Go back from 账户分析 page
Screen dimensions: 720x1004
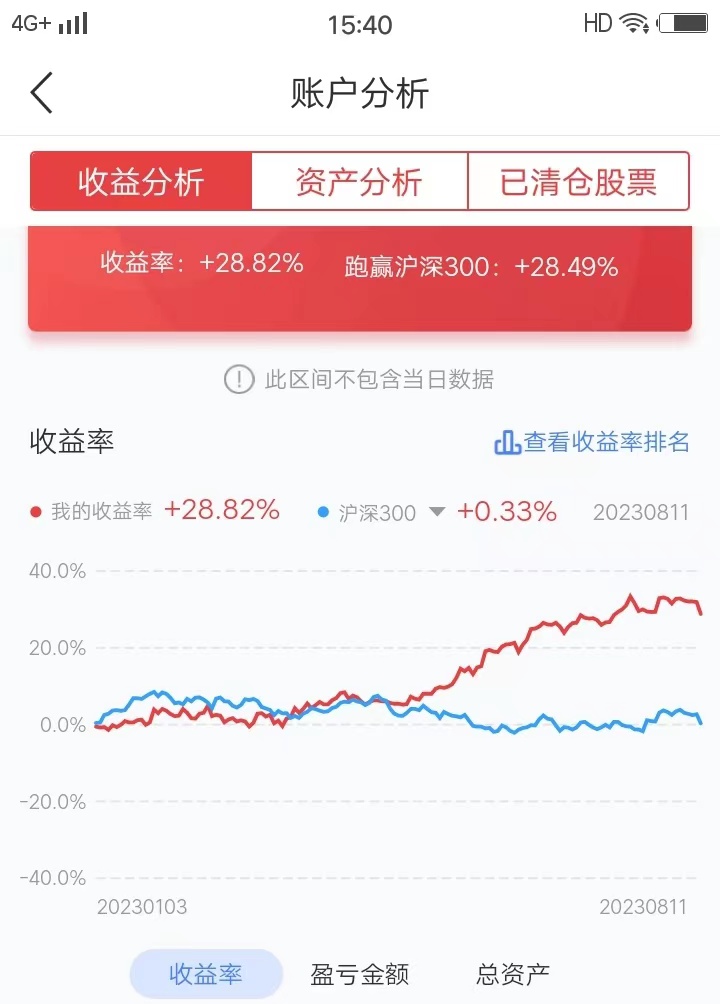(42, 93)
